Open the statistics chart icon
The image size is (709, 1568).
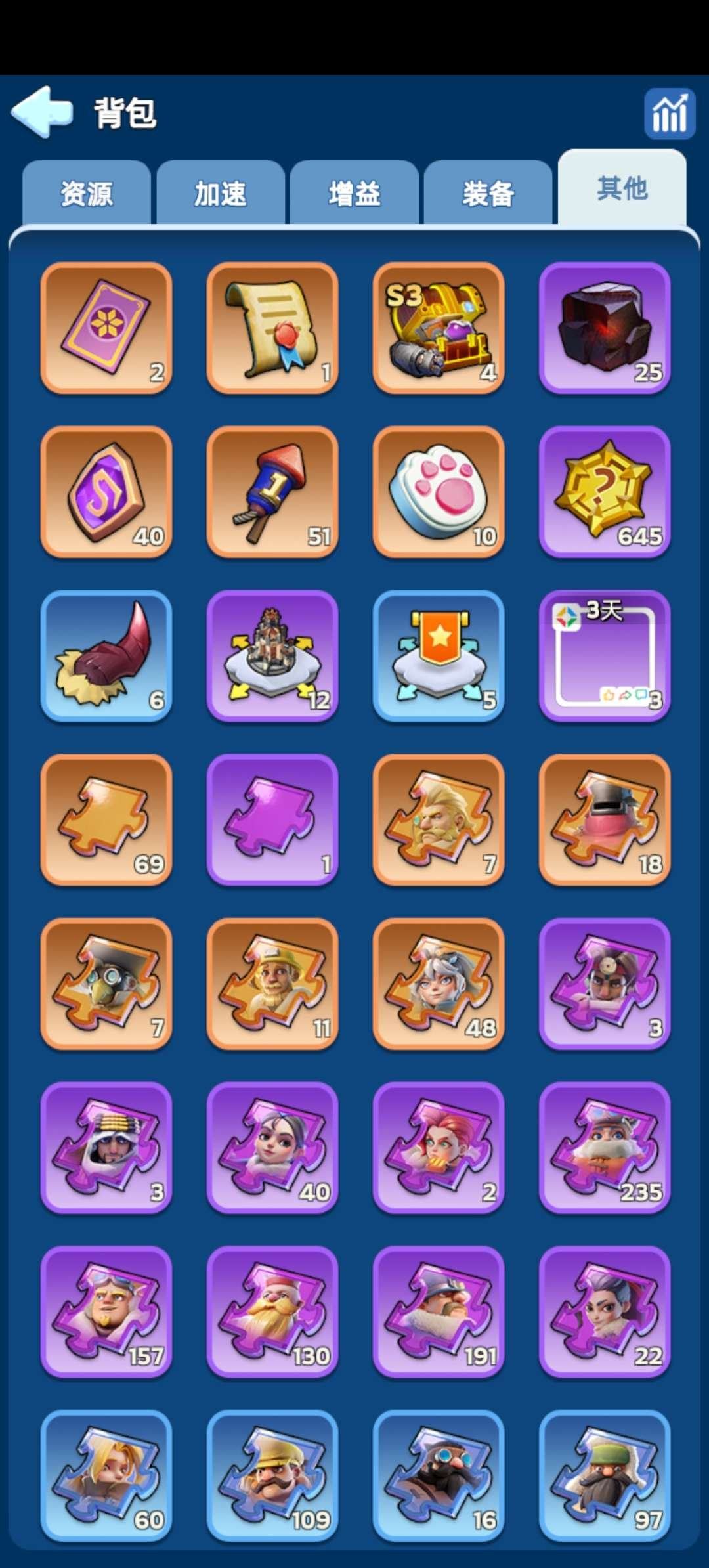[669, 114]
